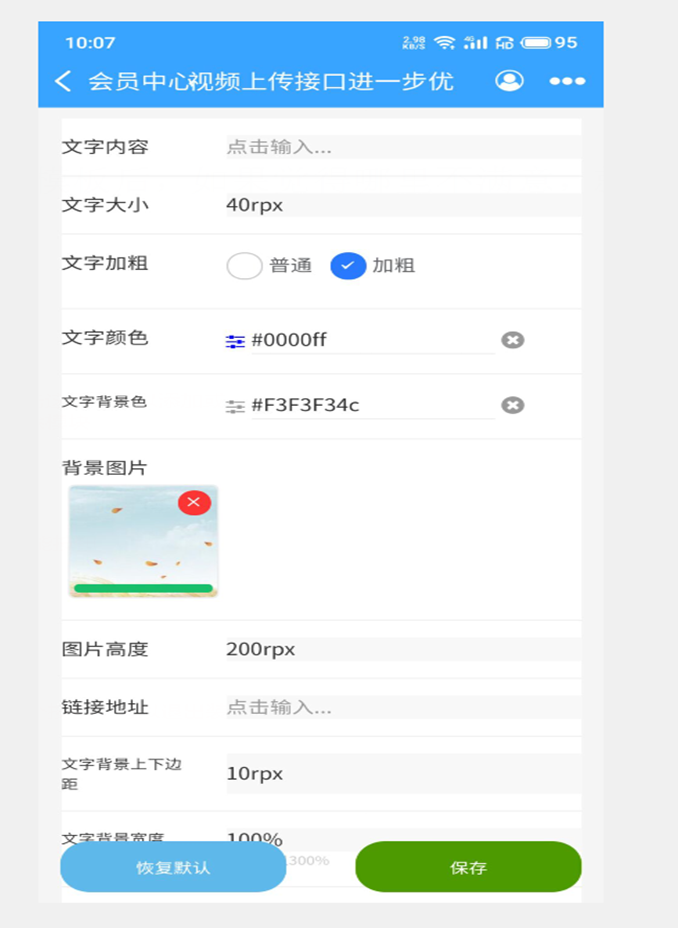The width and height of the screenshot is (678, 928).
Task: Edit the 文字背景上下边距 value 10rpx
Action: [x=400, y=774]
